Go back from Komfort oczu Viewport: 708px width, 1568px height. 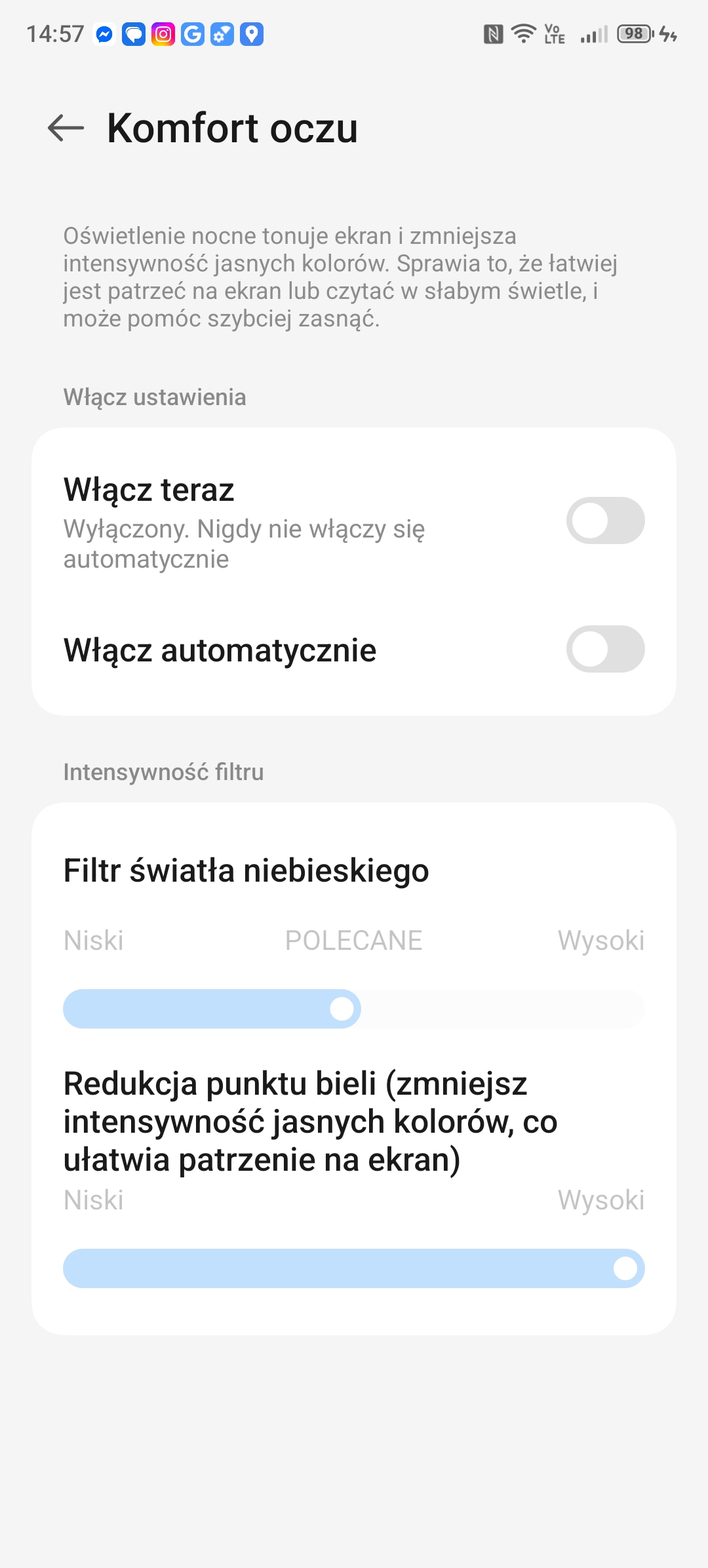tap(66, 128)
